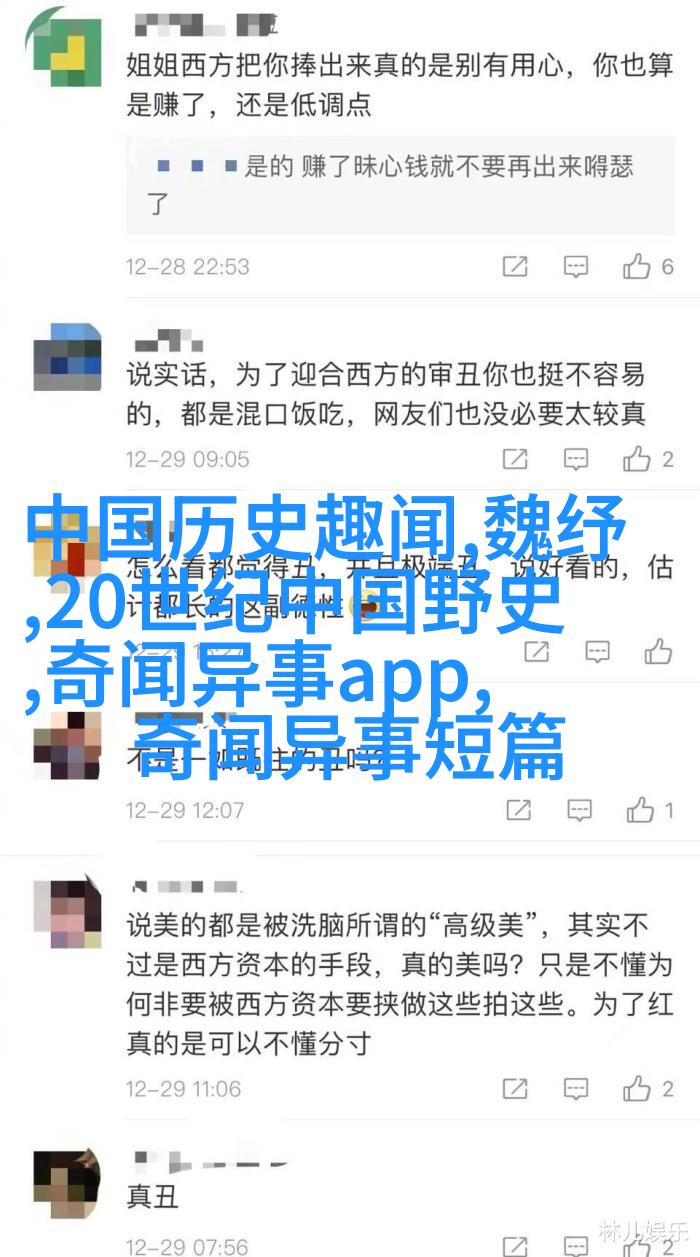Reply to the comment posted 12-29 11:06

(576, 1088)
